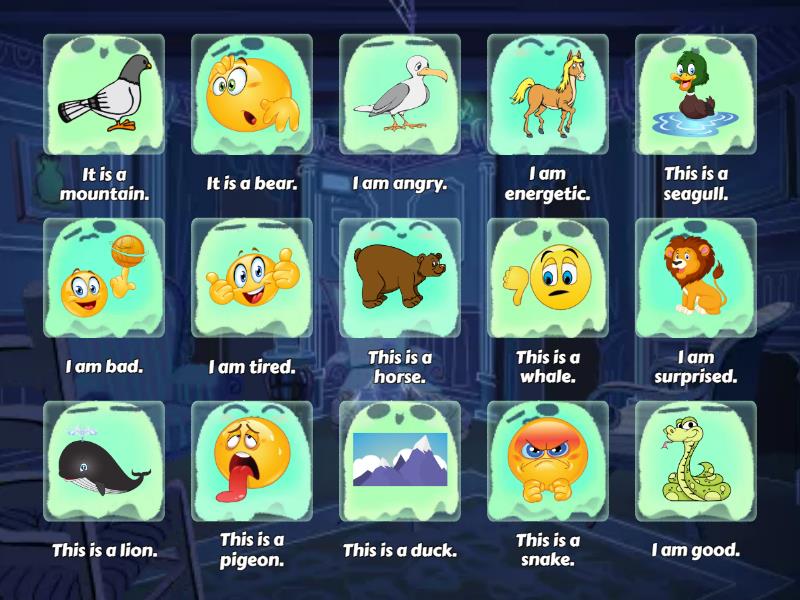Tap the surprised emoji tile

point(252,95)
